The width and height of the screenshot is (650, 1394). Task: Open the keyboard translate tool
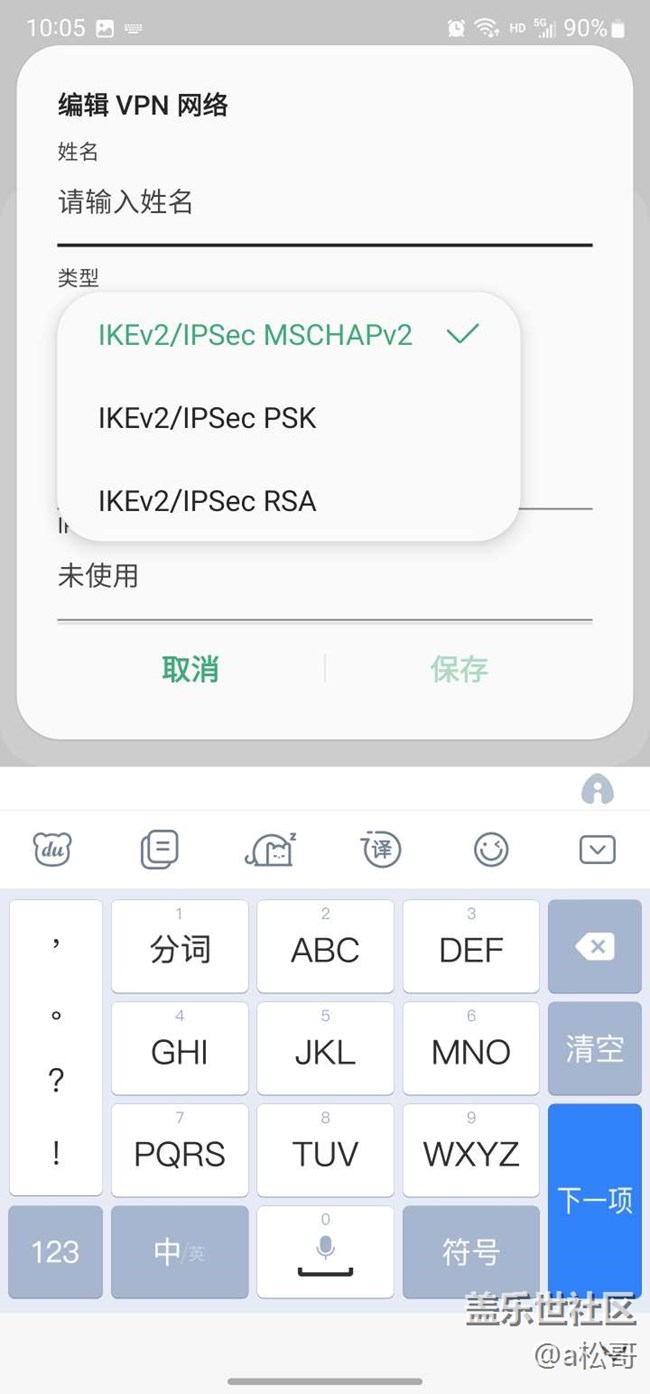(381, 849)
